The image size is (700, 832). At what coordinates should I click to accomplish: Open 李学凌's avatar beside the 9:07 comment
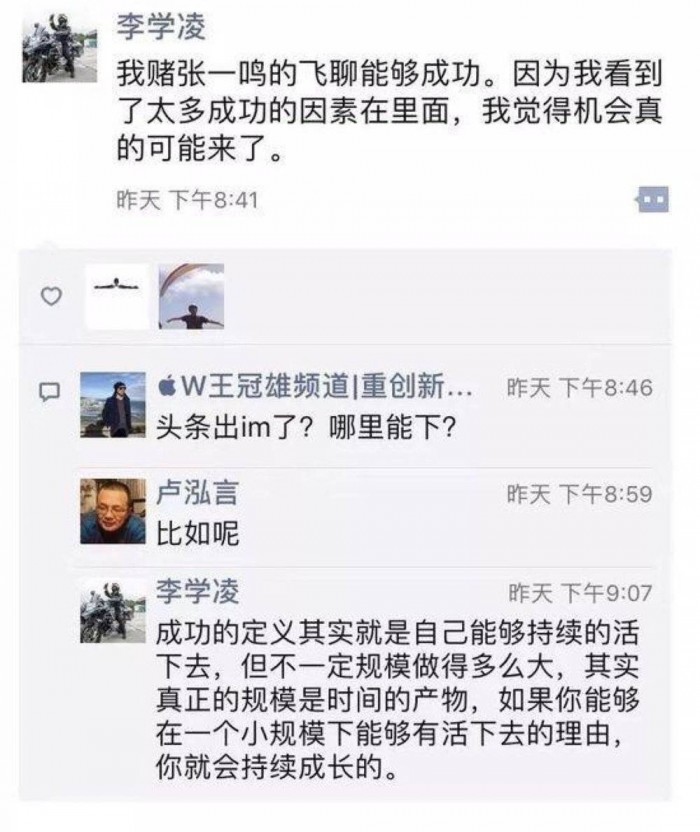113,610
